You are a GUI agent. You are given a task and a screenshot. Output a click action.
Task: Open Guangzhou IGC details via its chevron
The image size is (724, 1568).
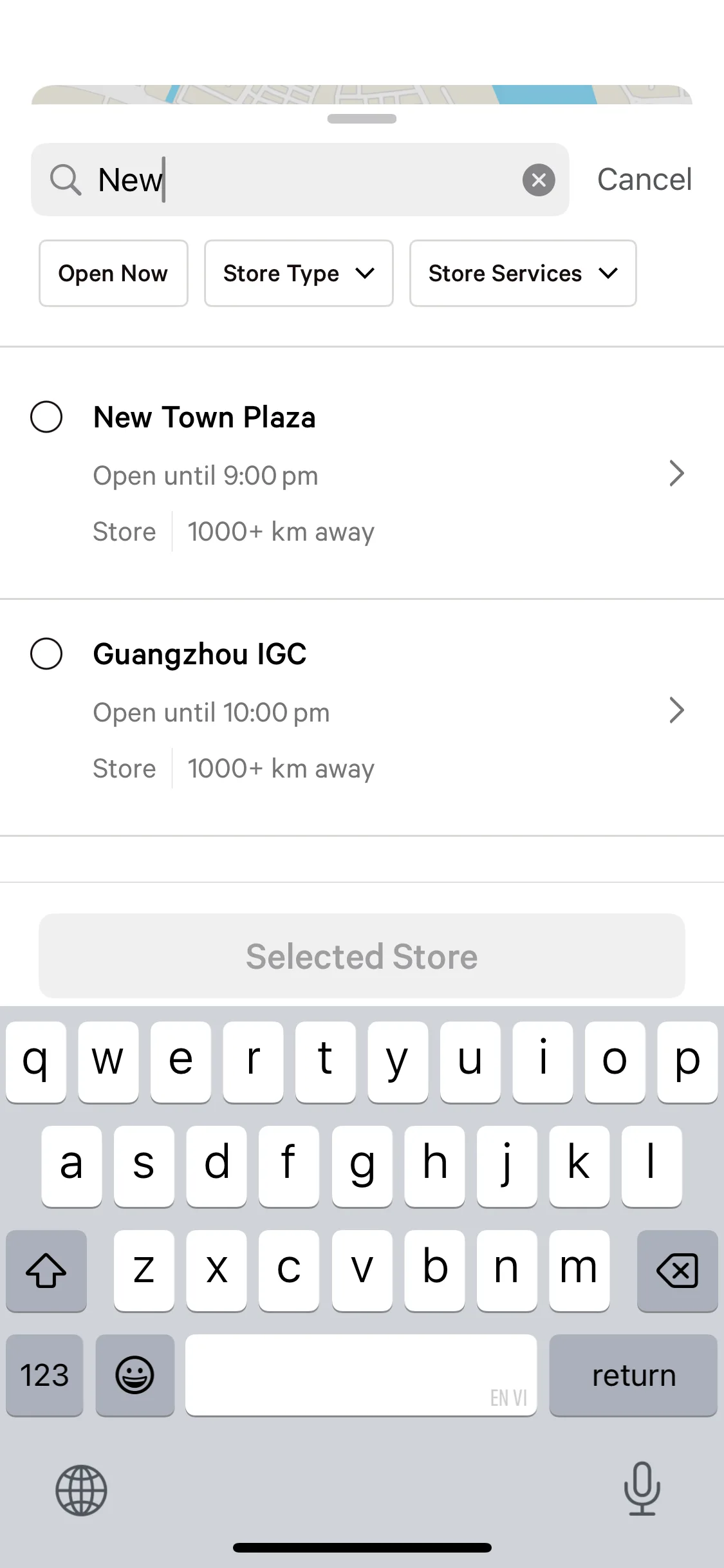coord(676,711)
